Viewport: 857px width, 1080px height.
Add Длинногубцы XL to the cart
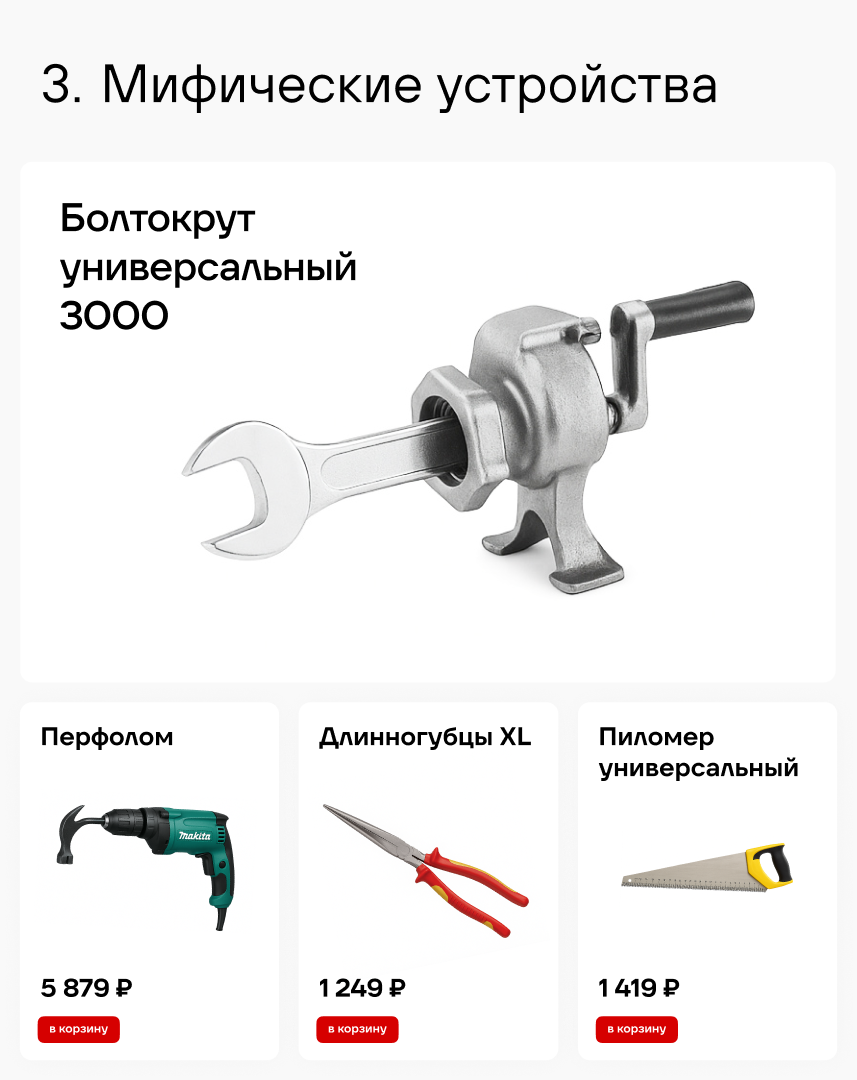coord(357,1029)
